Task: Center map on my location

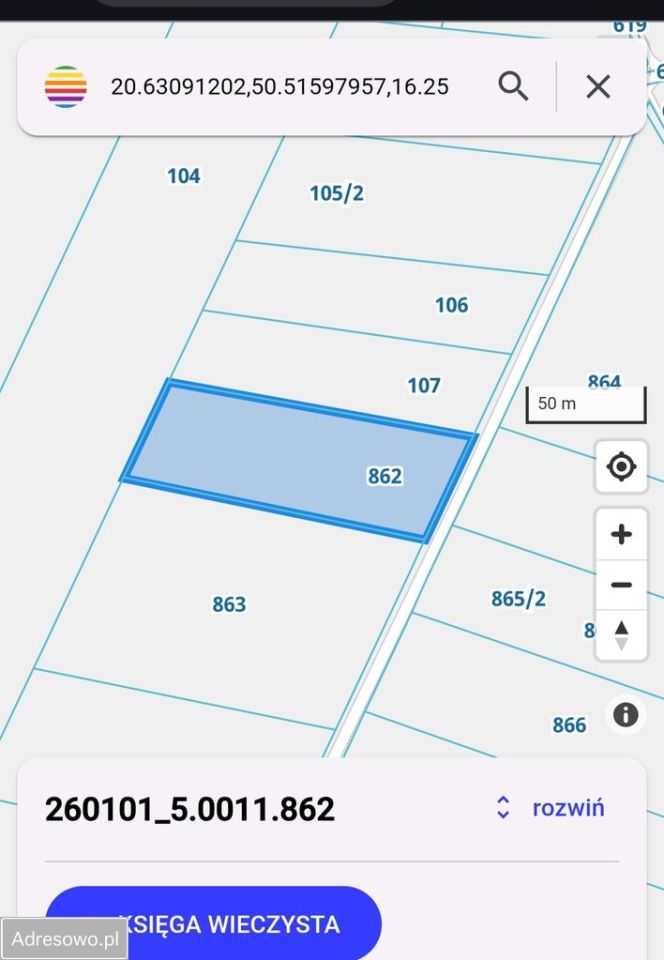Action: pyautogui.click(x=621, y=466)
